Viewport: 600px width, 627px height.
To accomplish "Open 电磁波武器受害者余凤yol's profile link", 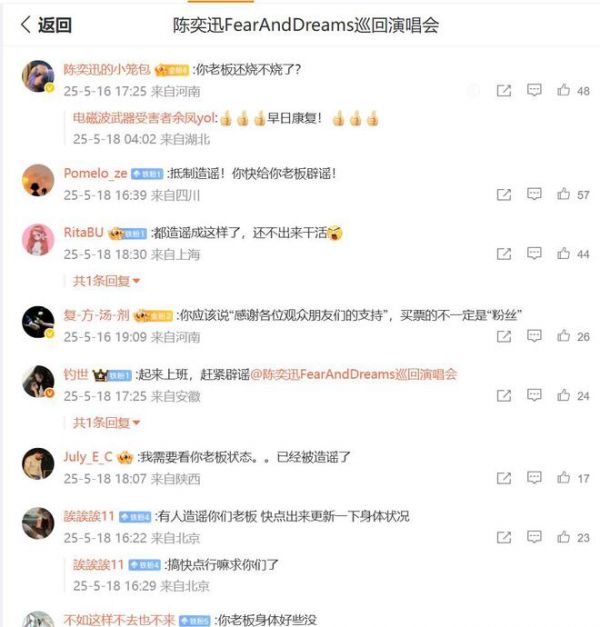I will [x=144, y=118].
